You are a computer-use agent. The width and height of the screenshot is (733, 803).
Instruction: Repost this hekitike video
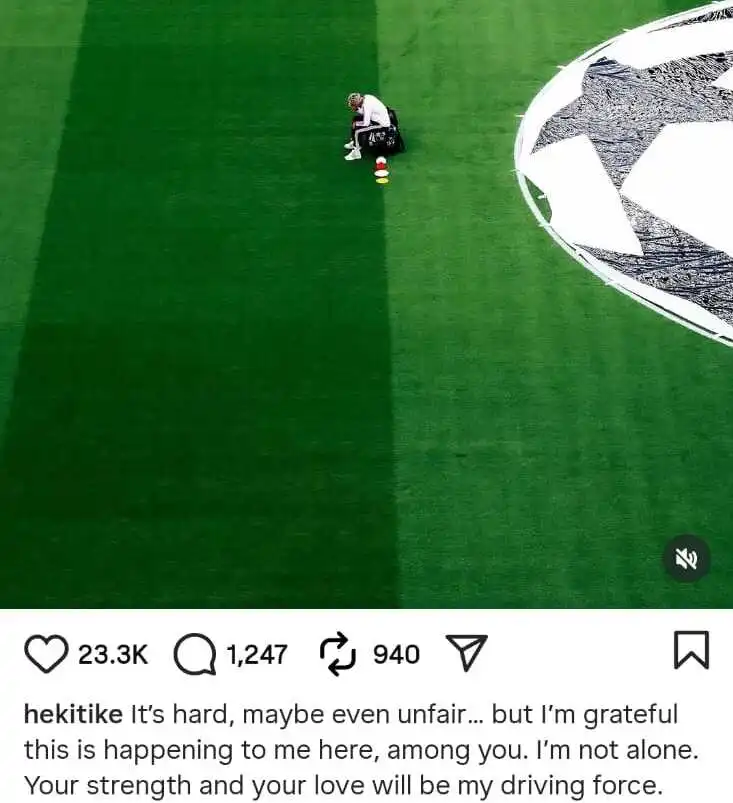338,653
